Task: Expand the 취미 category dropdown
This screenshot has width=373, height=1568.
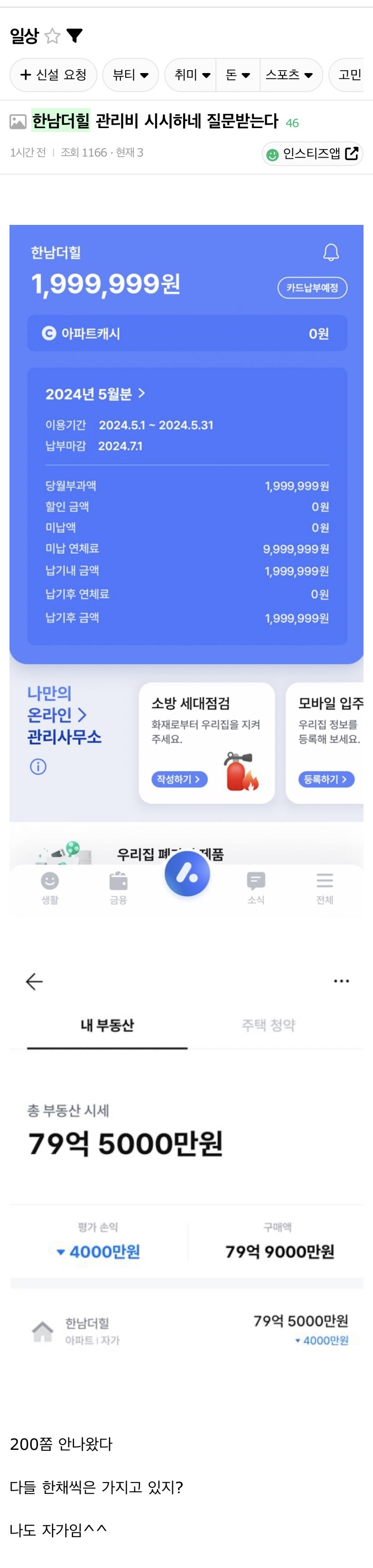Action: click(x=191, y=75)
